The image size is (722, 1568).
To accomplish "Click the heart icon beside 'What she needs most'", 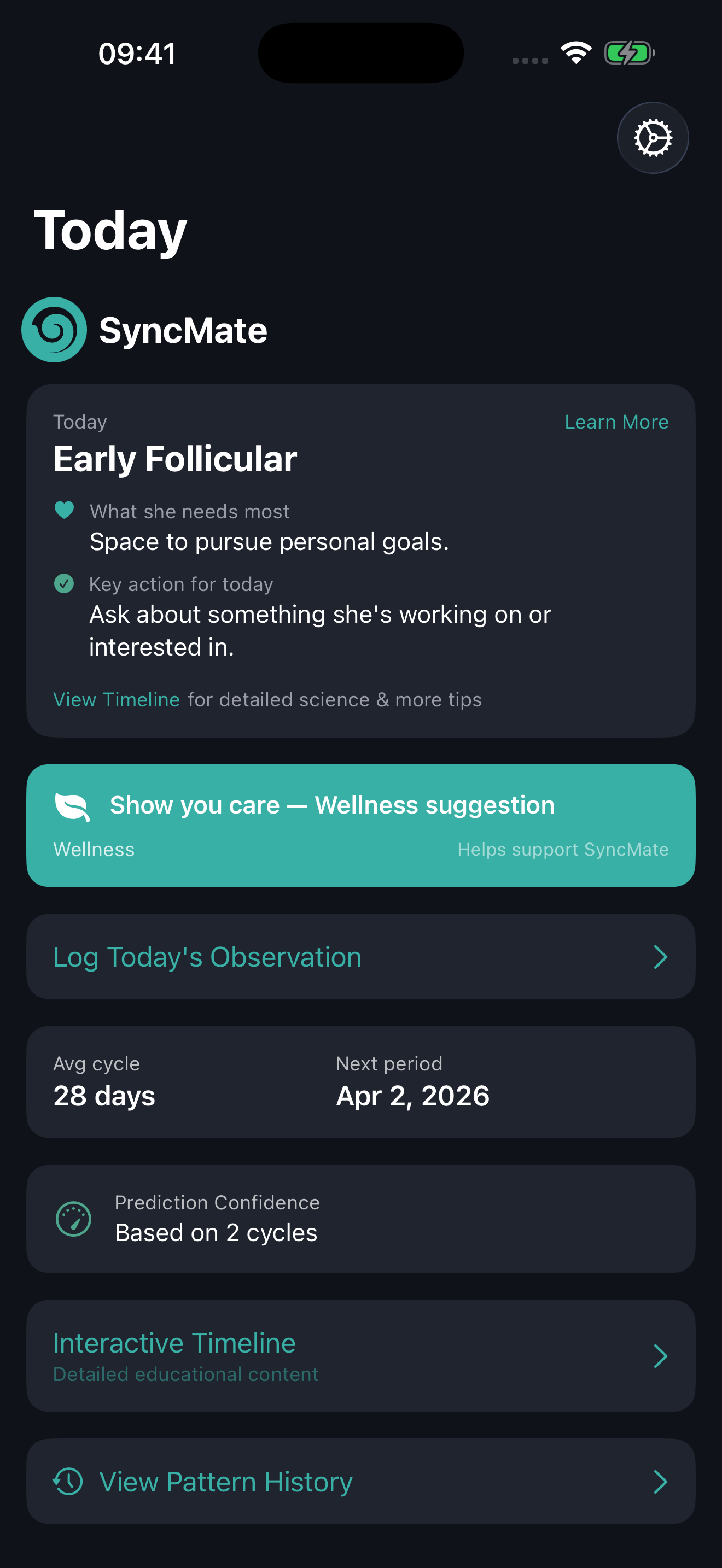I will pyautogui.click(x=64, y=510).
